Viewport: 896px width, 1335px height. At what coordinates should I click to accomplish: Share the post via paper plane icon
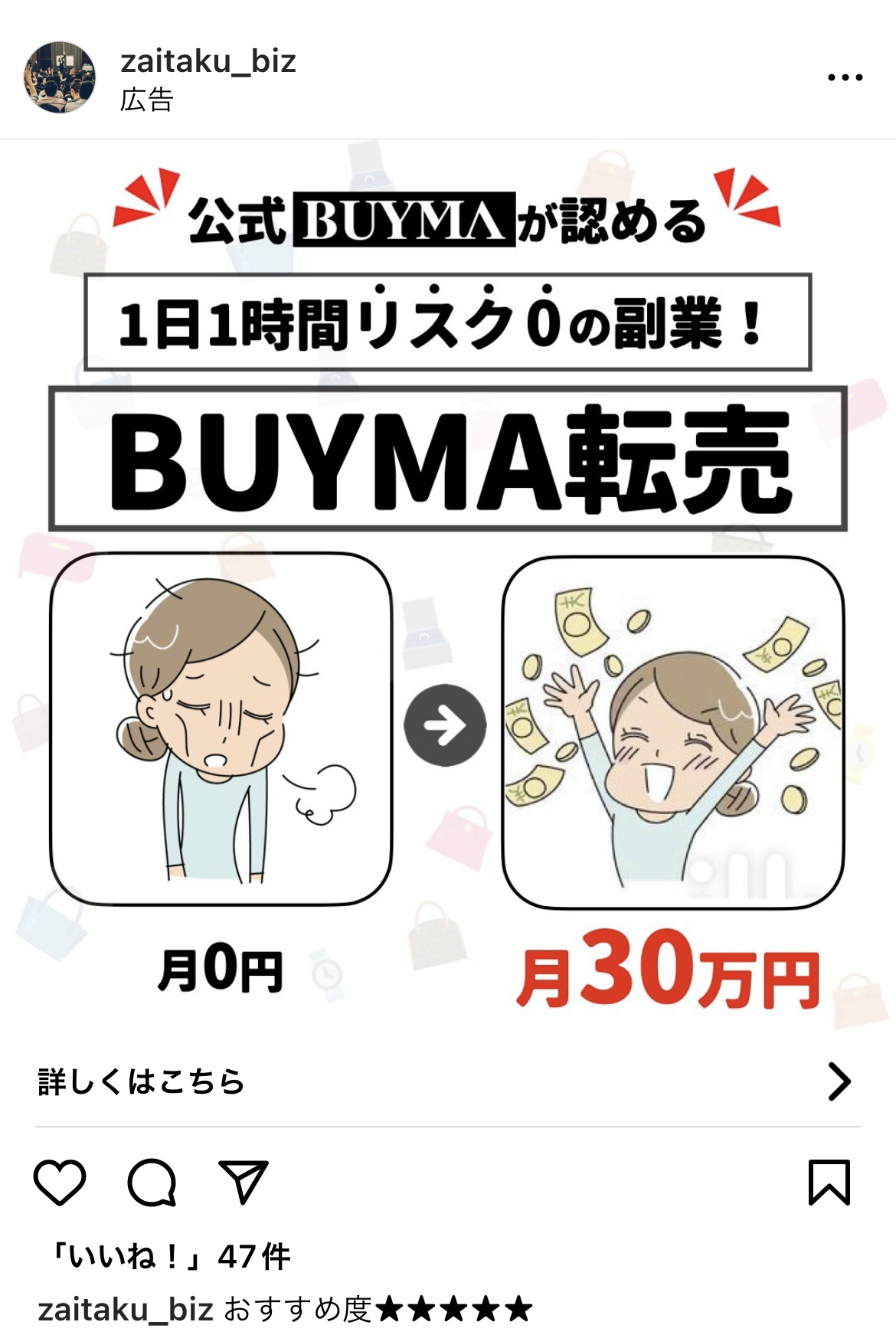(x=243, y=1182)
